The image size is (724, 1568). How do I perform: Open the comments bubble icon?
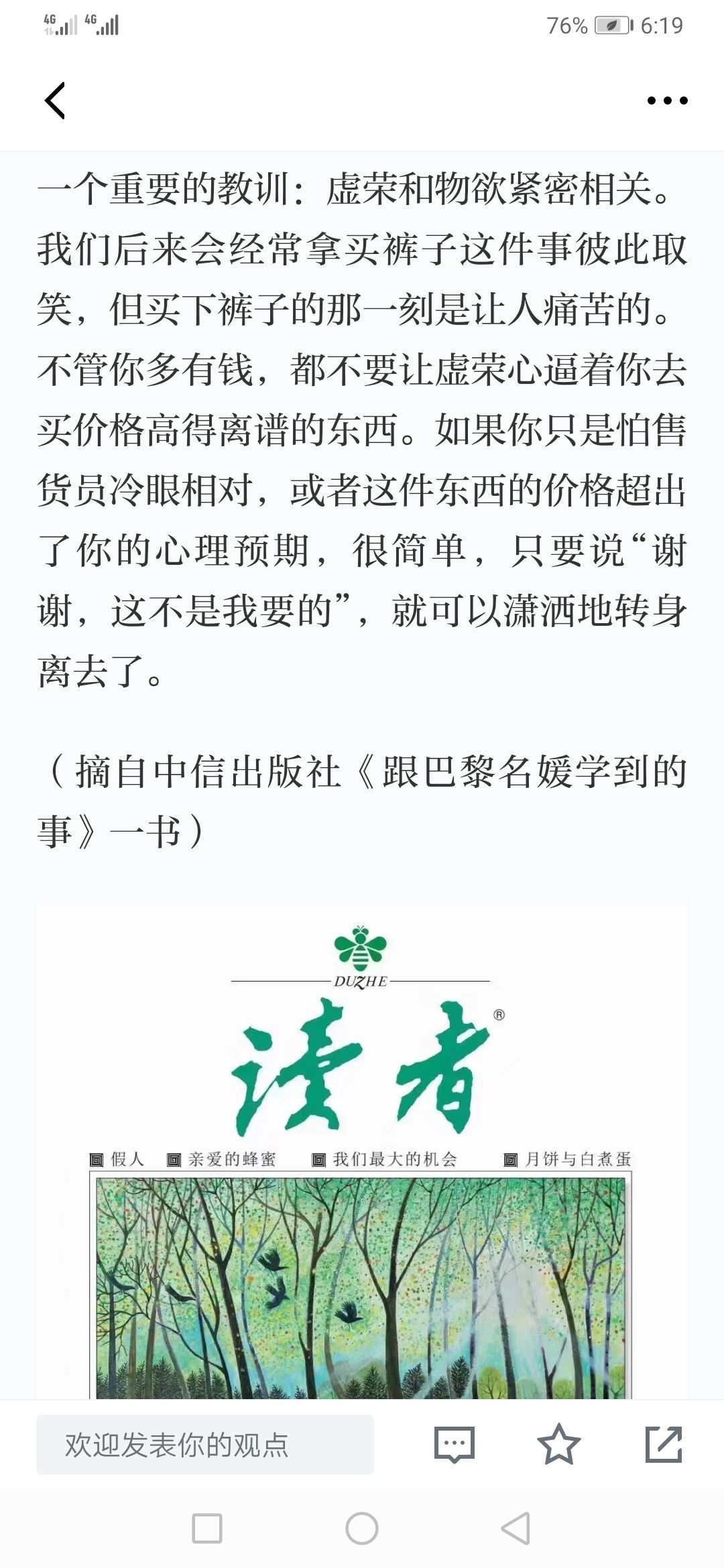point(455,1445)
